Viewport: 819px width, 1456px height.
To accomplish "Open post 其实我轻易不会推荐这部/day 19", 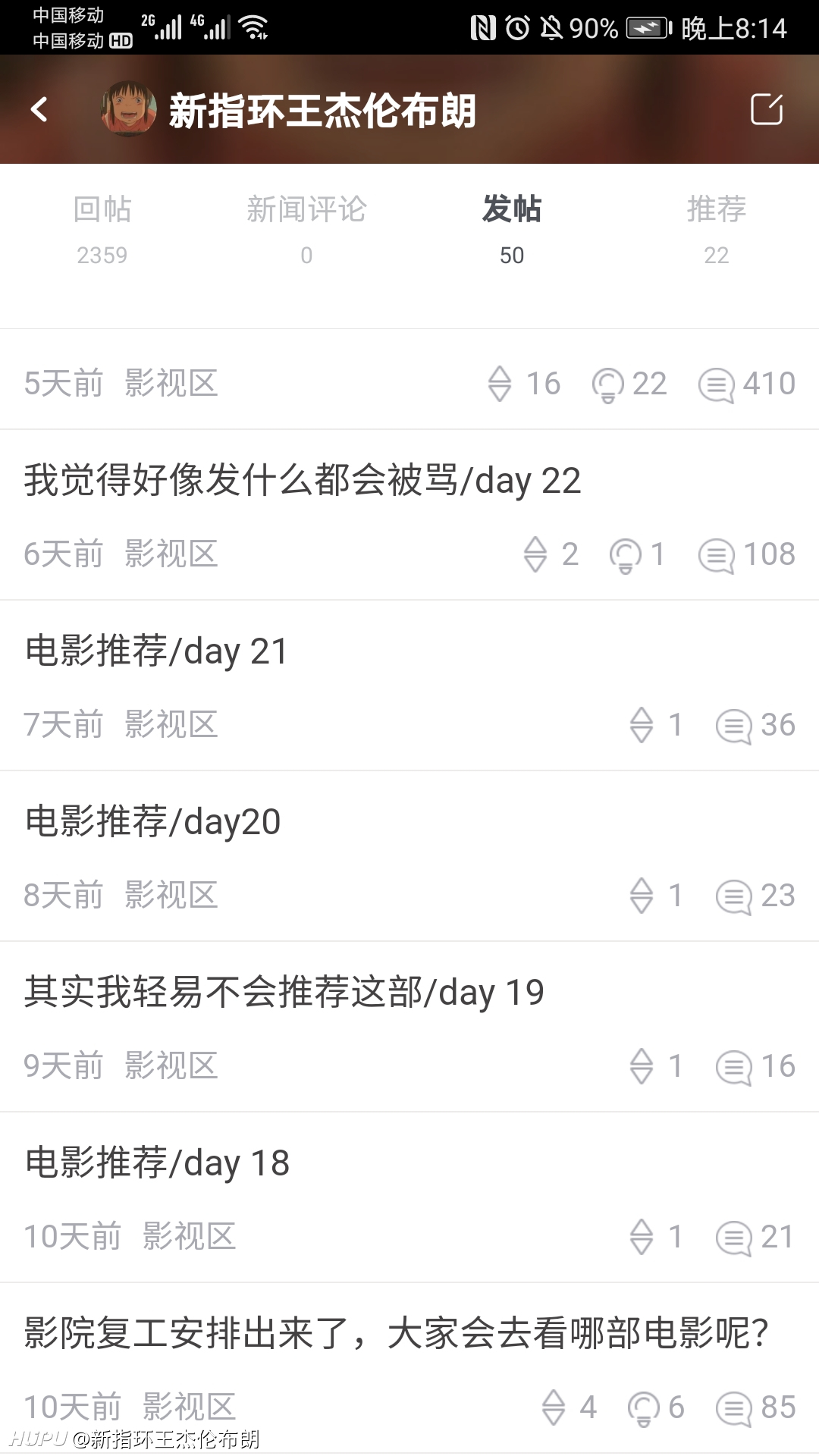I will click(x=409, y=1027).
